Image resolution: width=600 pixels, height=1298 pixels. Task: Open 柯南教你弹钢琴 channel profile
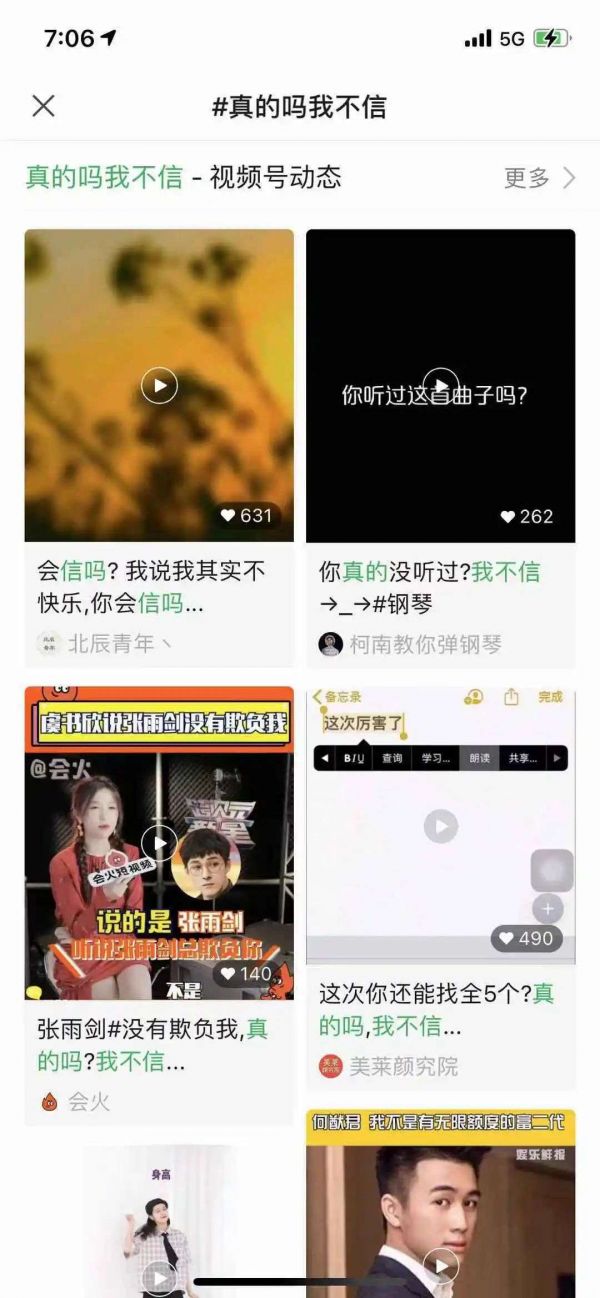(x=424, y=644)
